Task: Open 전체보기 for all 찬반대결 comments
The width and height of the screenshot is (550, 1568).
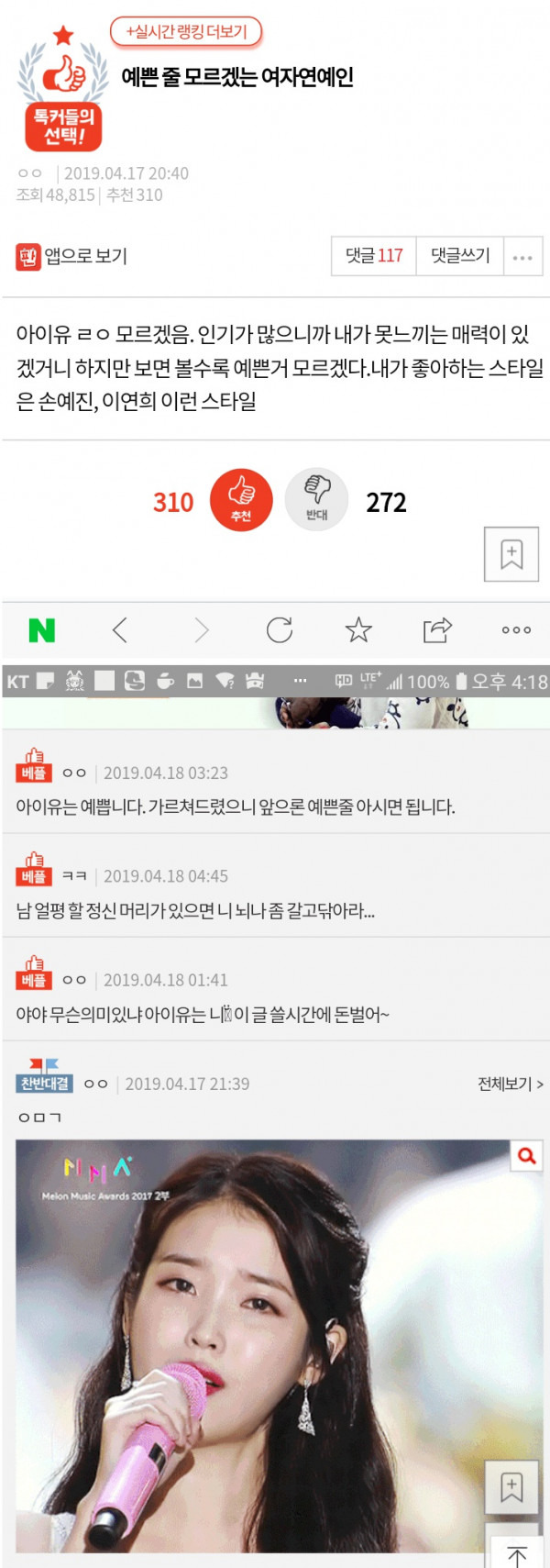Action: (x=510, y=1084)
